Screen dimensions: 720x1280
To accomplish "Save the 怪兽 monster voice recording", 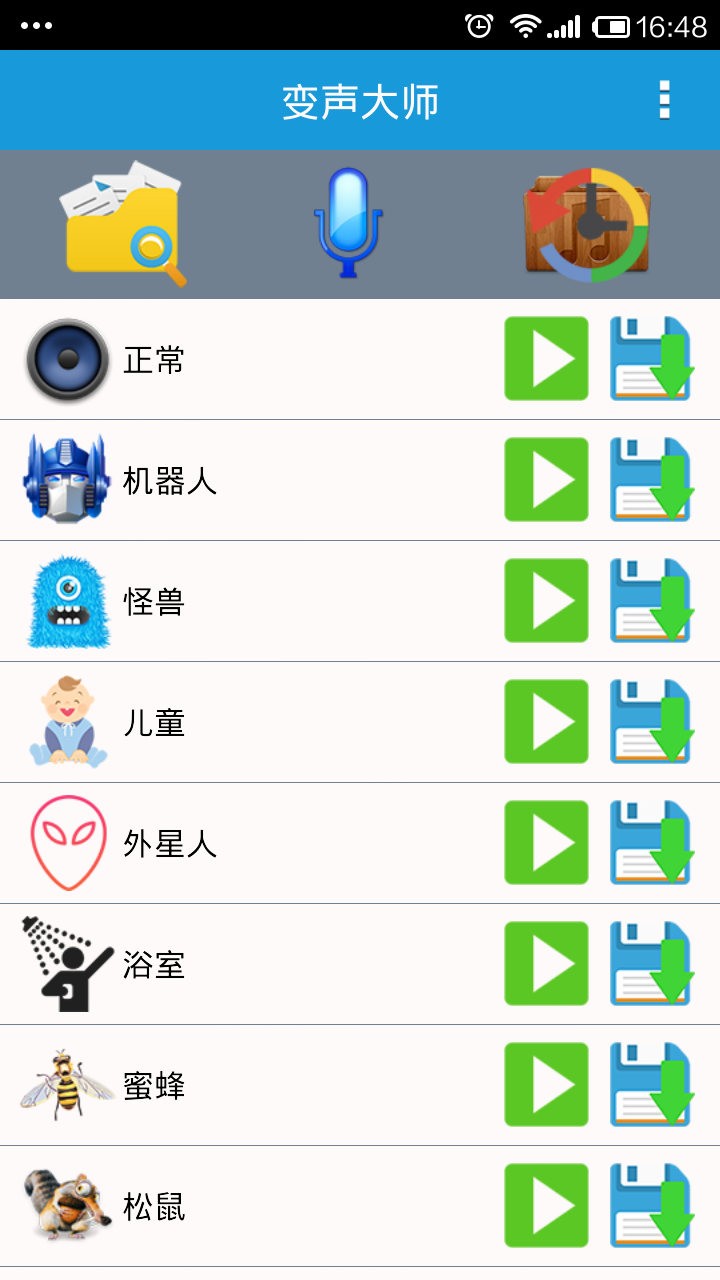I will 649,601.
